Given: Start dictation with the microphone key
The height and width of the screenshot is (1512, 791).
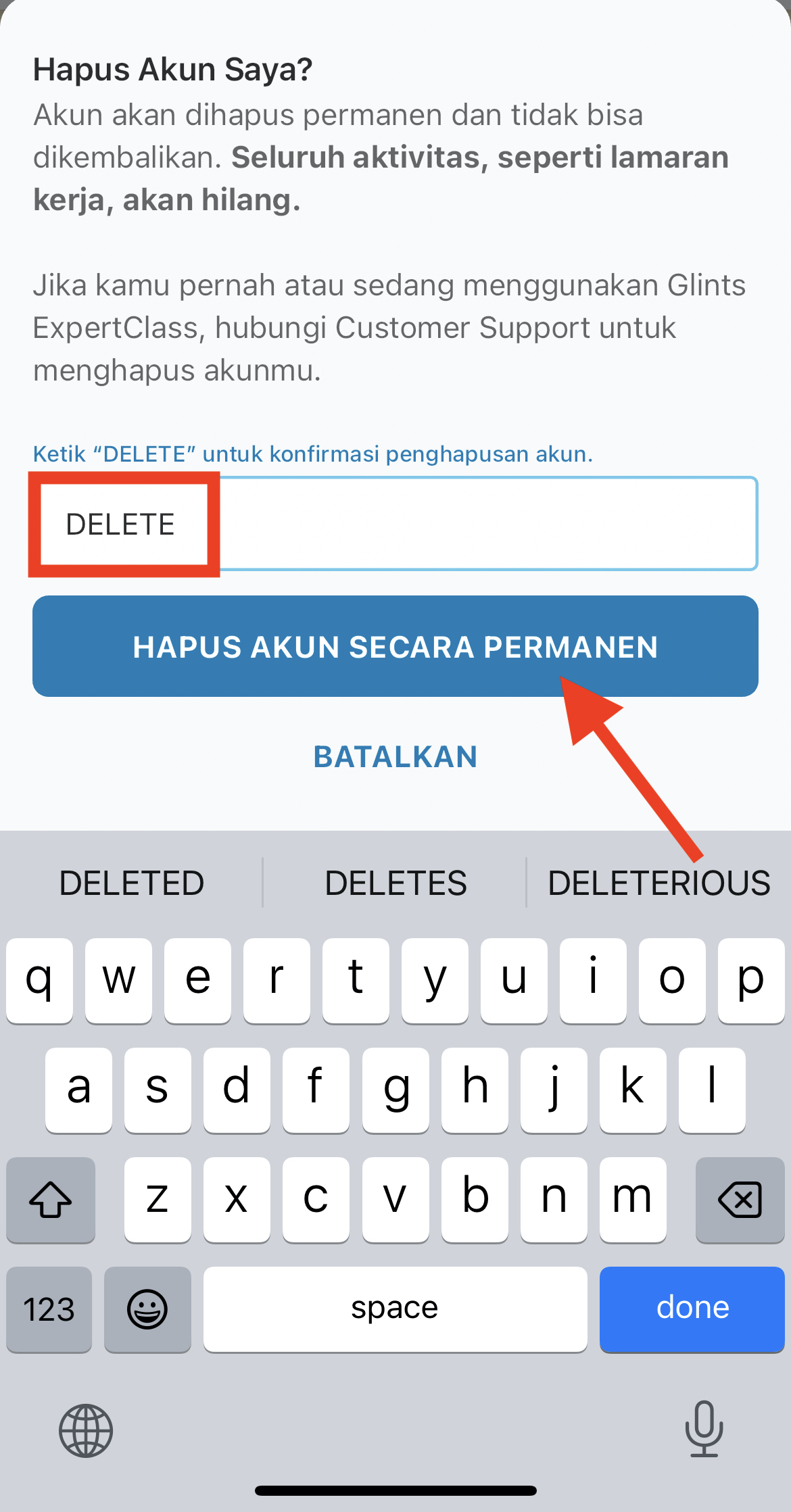Looking at the screenshot, I should click(704, 1429).
